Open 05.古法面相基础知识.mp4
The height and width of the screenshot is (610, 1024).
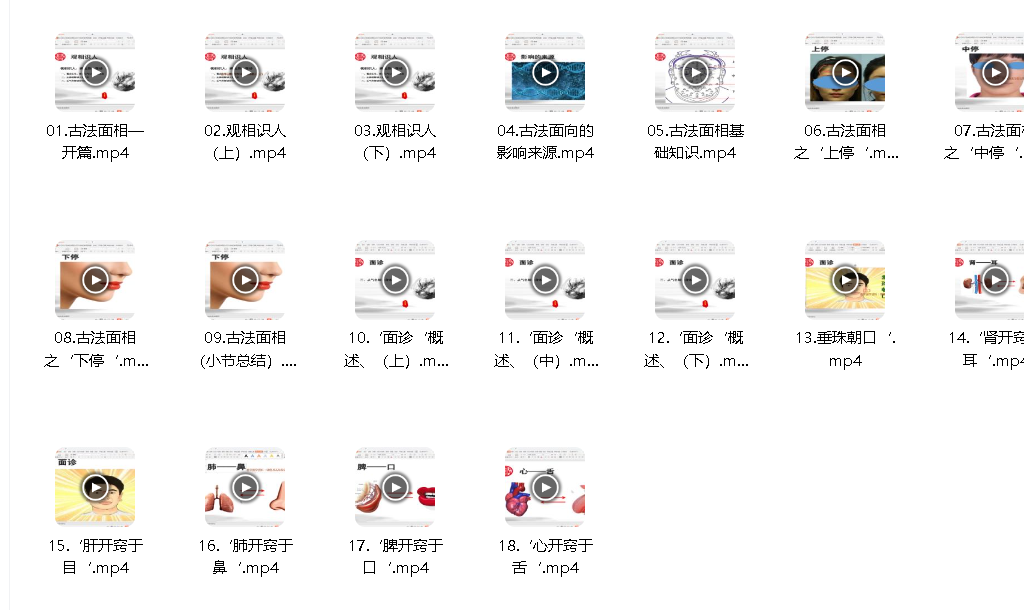pos(695,73)
